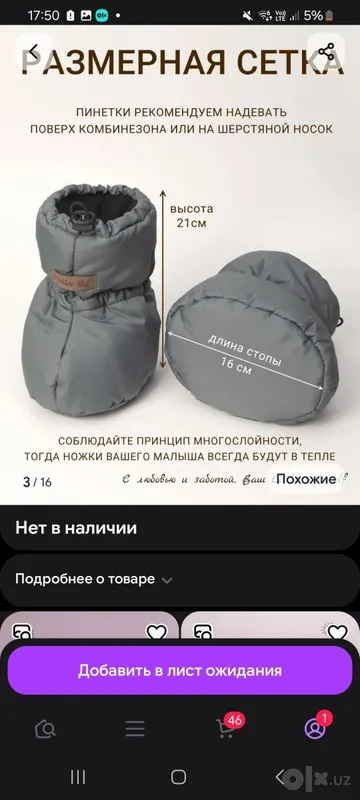360x800 pixels.
Task: Share this product
Action: [x=326, y=51]
